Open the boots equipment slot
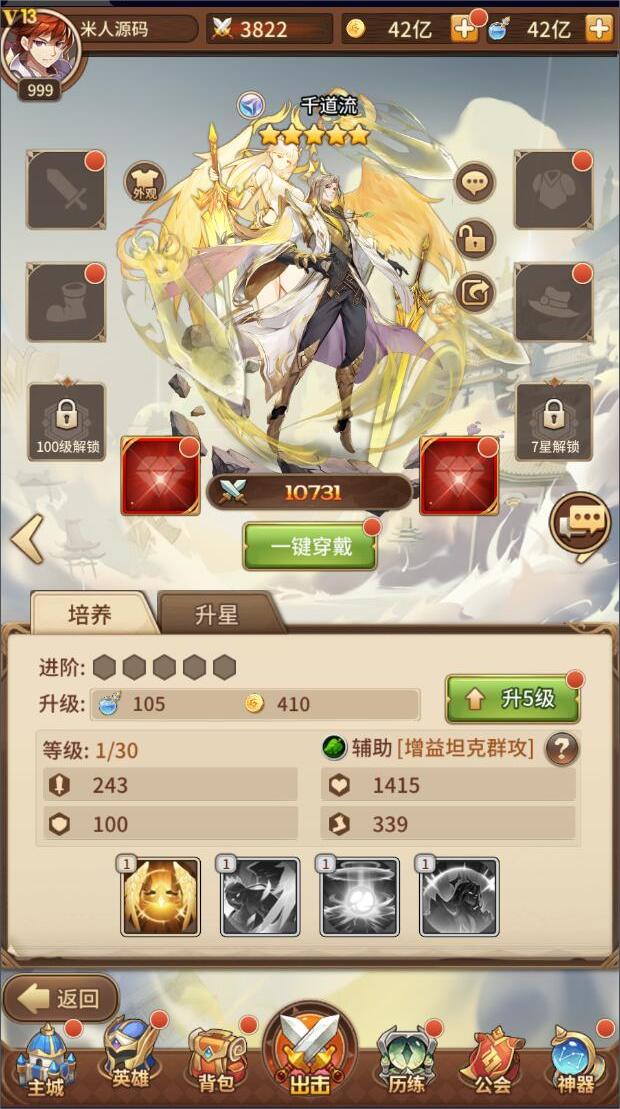 coord(66,301)
